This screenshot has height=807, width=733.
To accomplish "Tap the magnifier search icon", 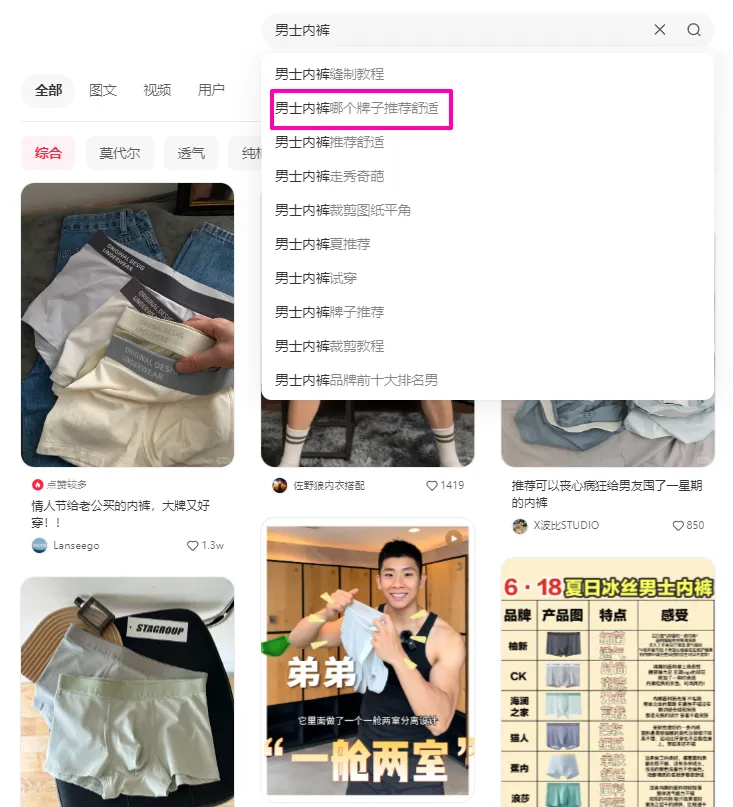I will coord(694,30).
